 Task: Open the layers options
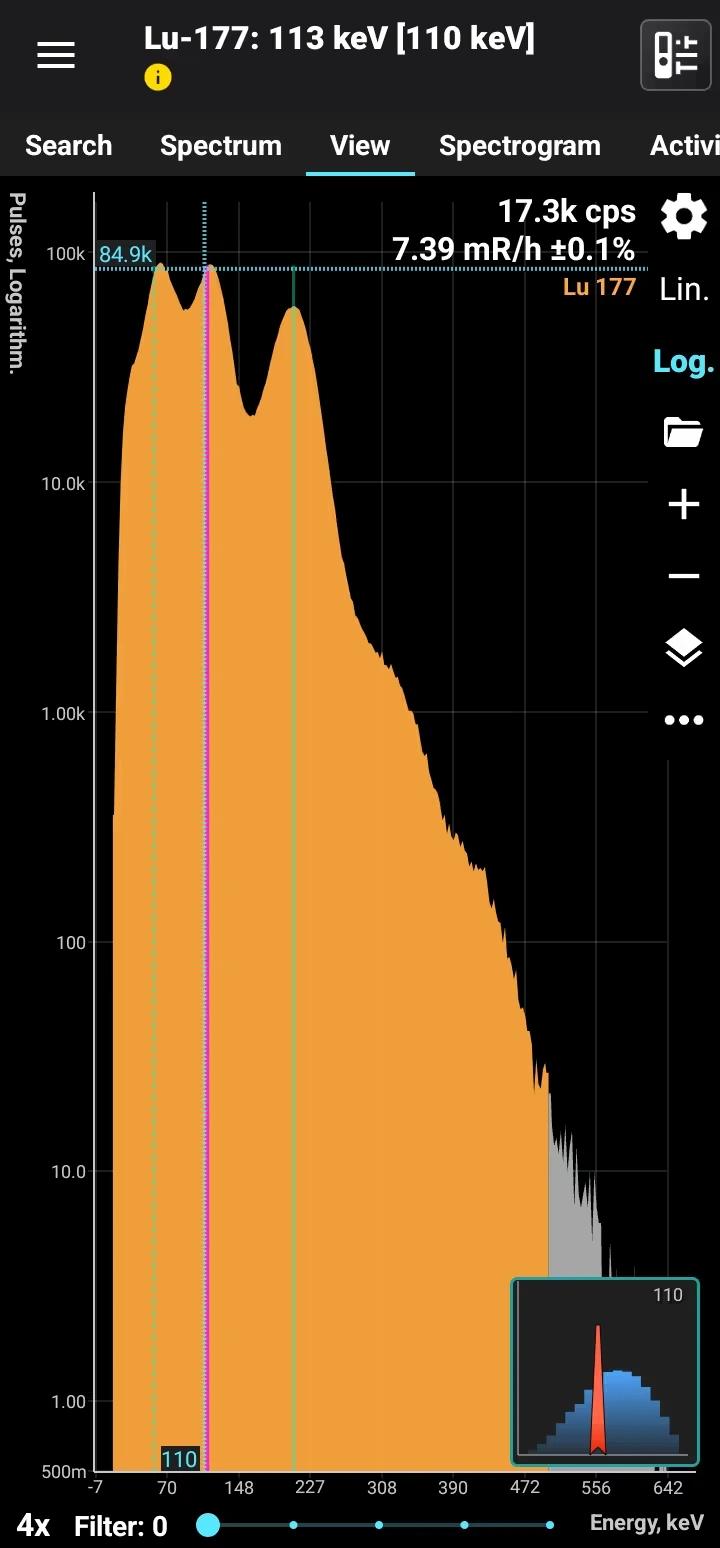click(x=684, y=649)
